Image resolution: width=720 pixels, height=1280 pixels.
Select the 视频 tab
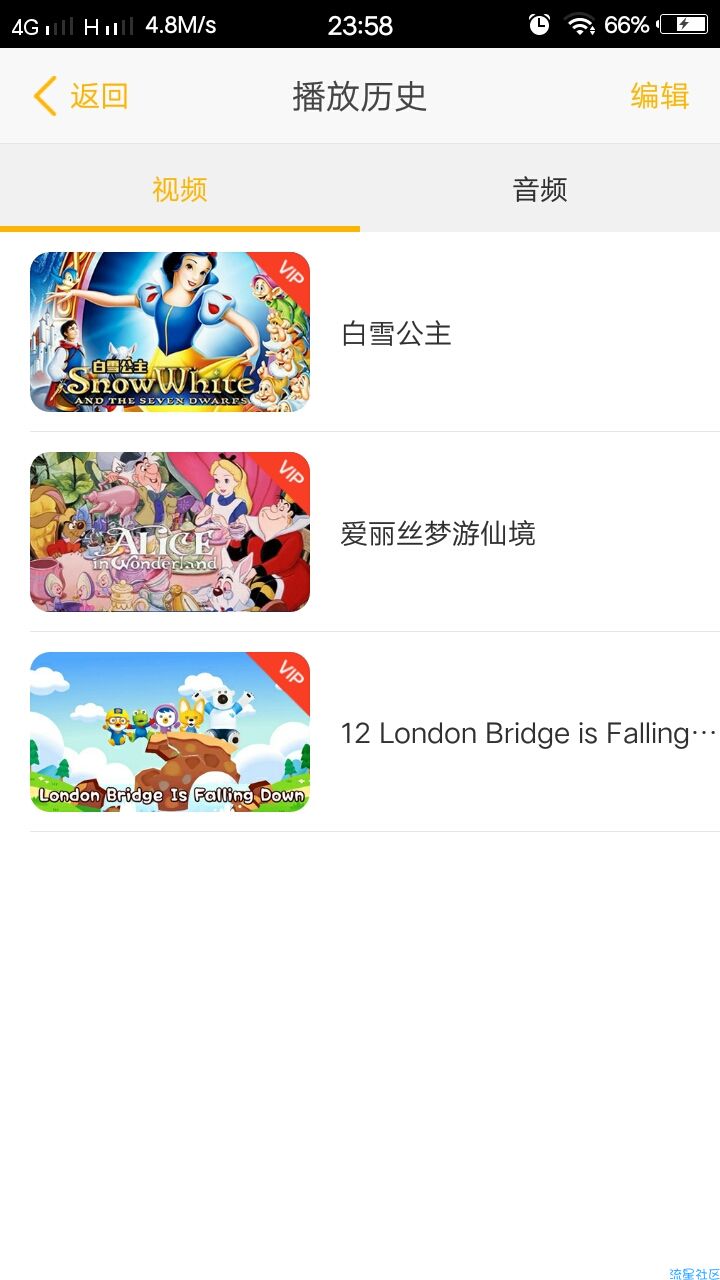180,189
